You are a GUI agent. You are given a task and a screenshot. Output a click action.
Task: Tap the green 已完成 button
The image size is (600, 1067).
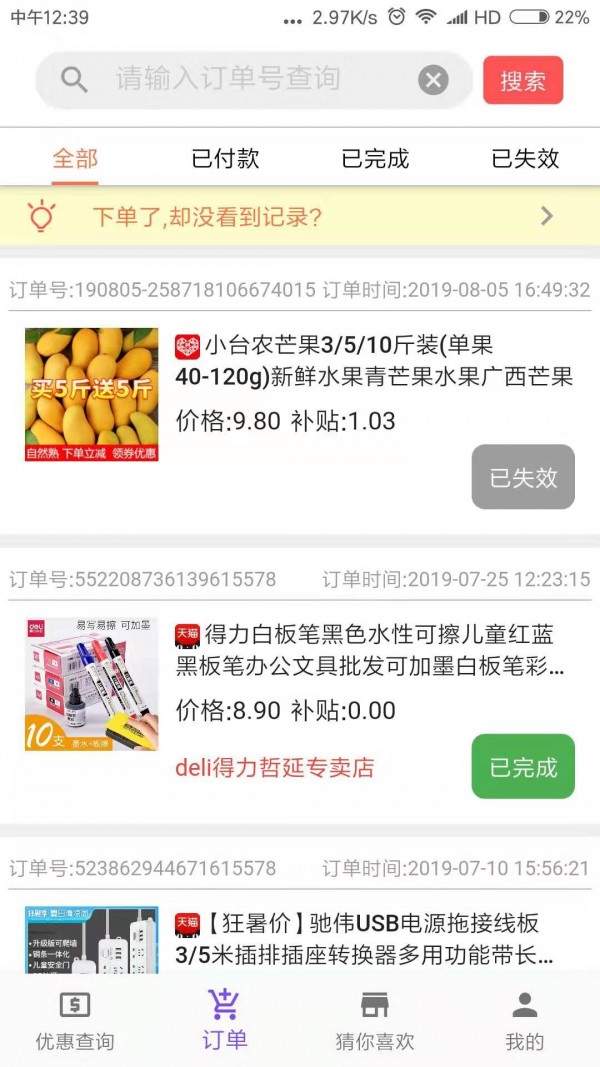coord(523,767)
